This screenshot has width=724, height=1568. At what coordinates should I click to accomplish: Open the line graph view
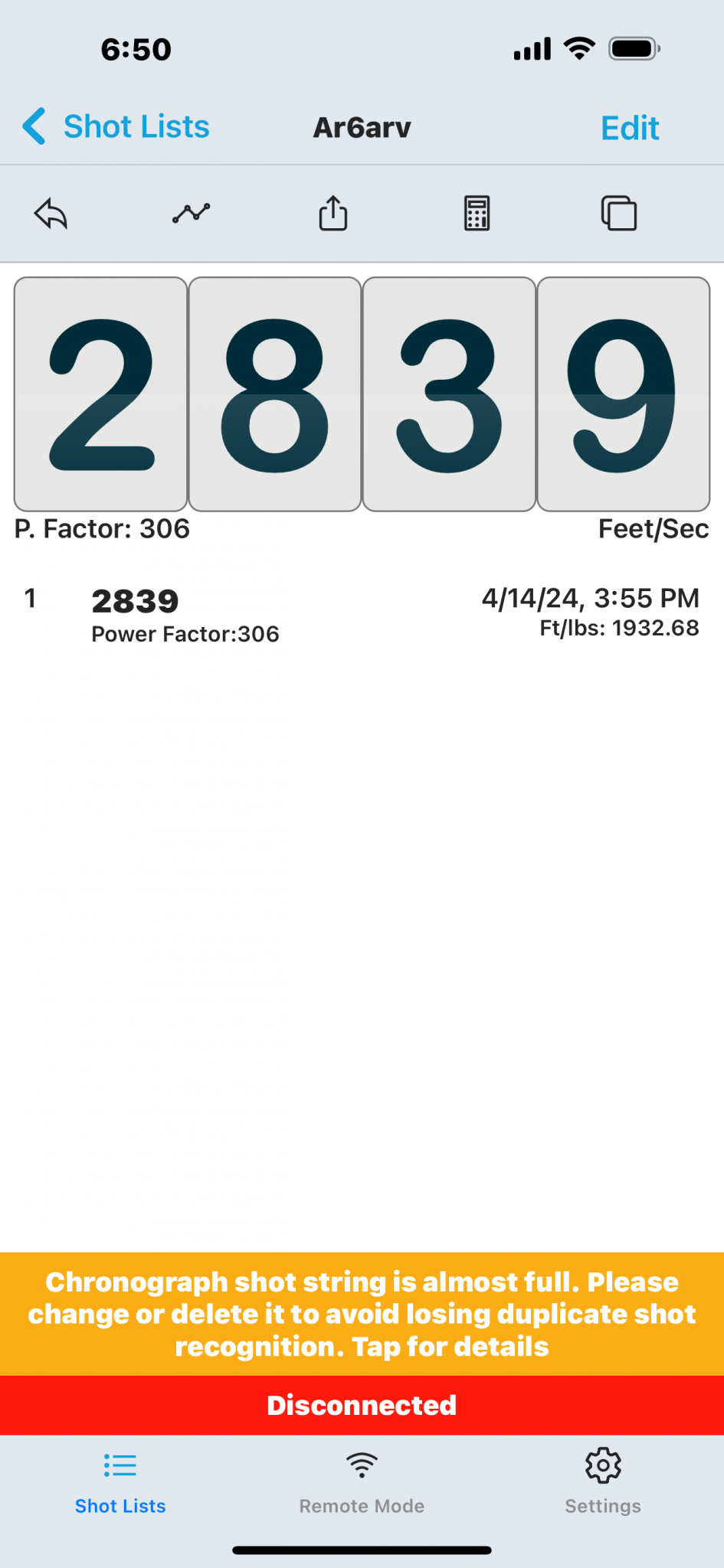191,214
